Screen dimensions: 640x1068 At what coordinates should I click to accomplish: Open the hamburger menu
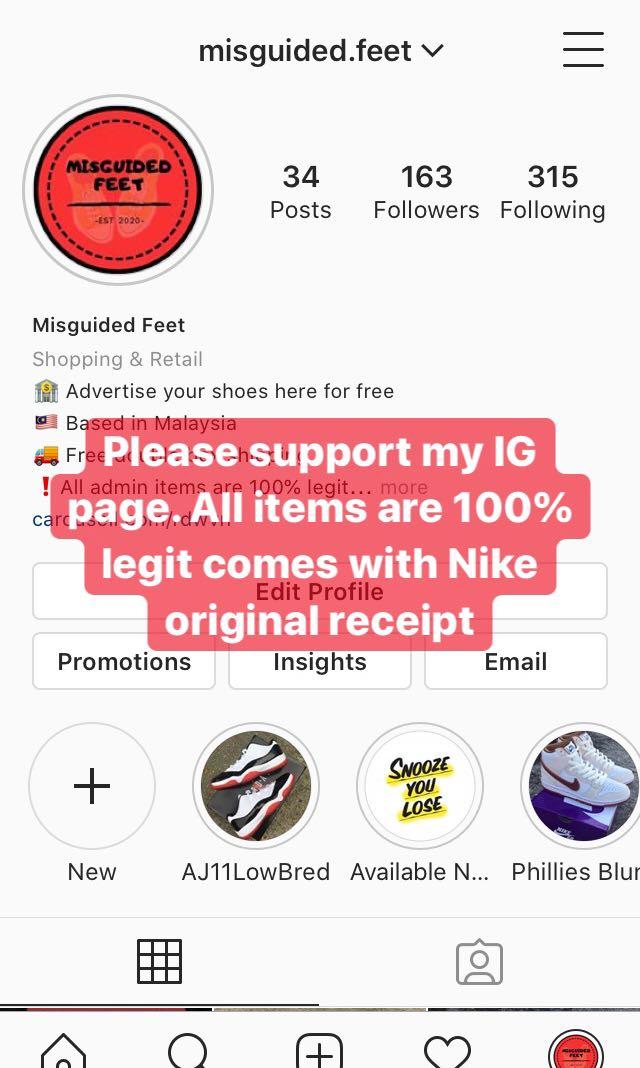[583, 49]
